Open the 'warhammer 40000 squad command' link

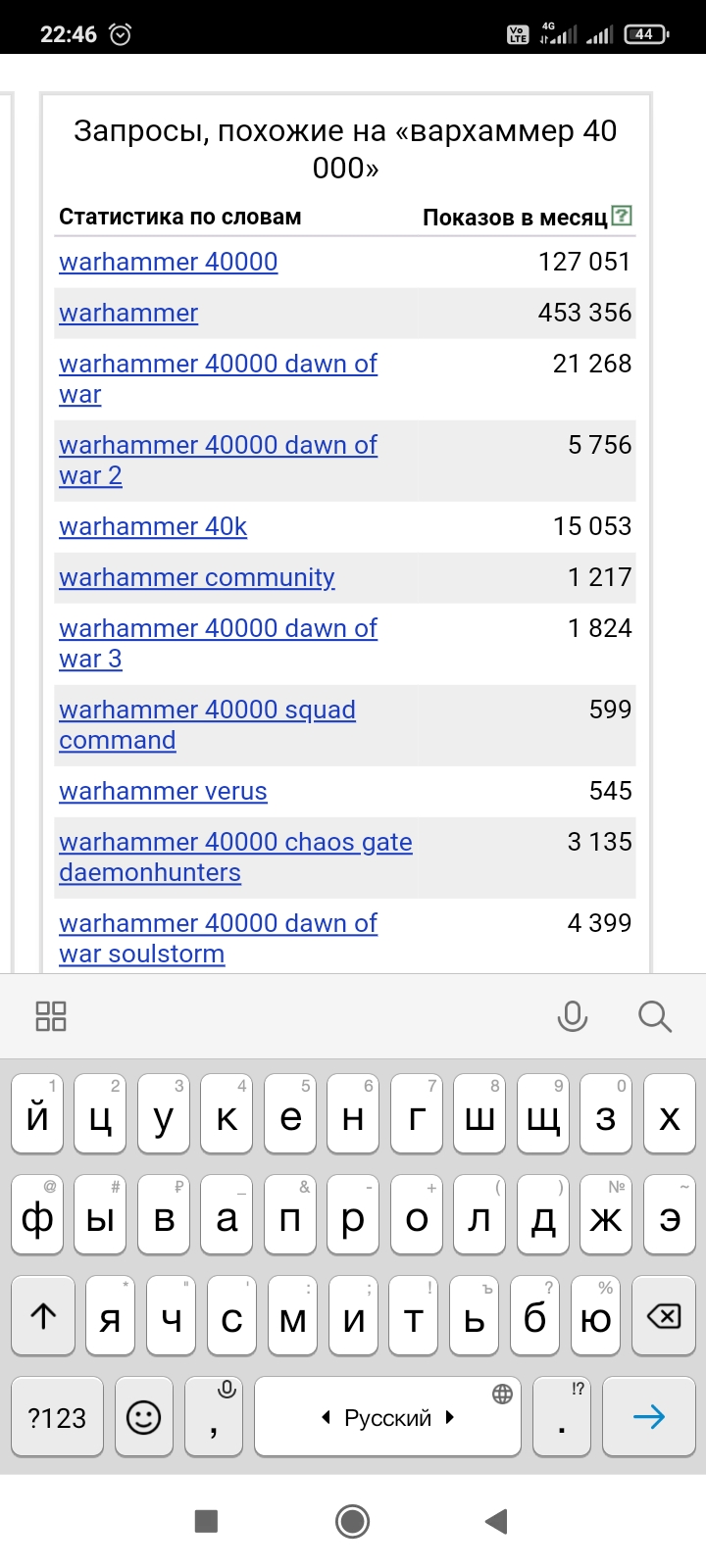point(207,724)
